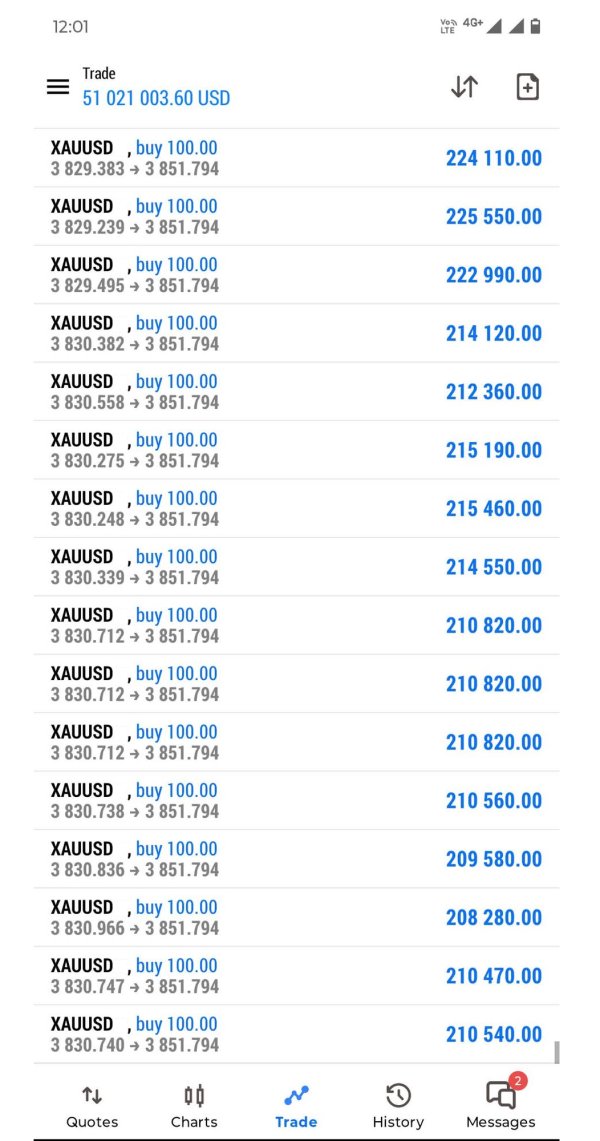Viewport: 600px width, 1141px height.
Task: View the Messages tab
Action: [500, 1106]
